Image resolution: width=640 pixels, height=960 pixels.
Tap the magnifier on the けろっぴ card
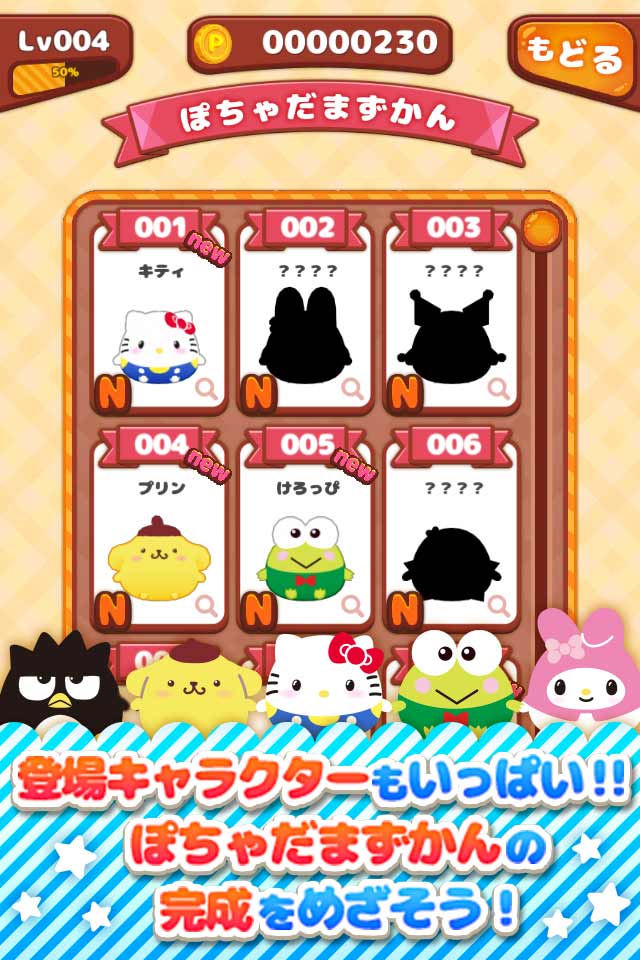point(353,605)
